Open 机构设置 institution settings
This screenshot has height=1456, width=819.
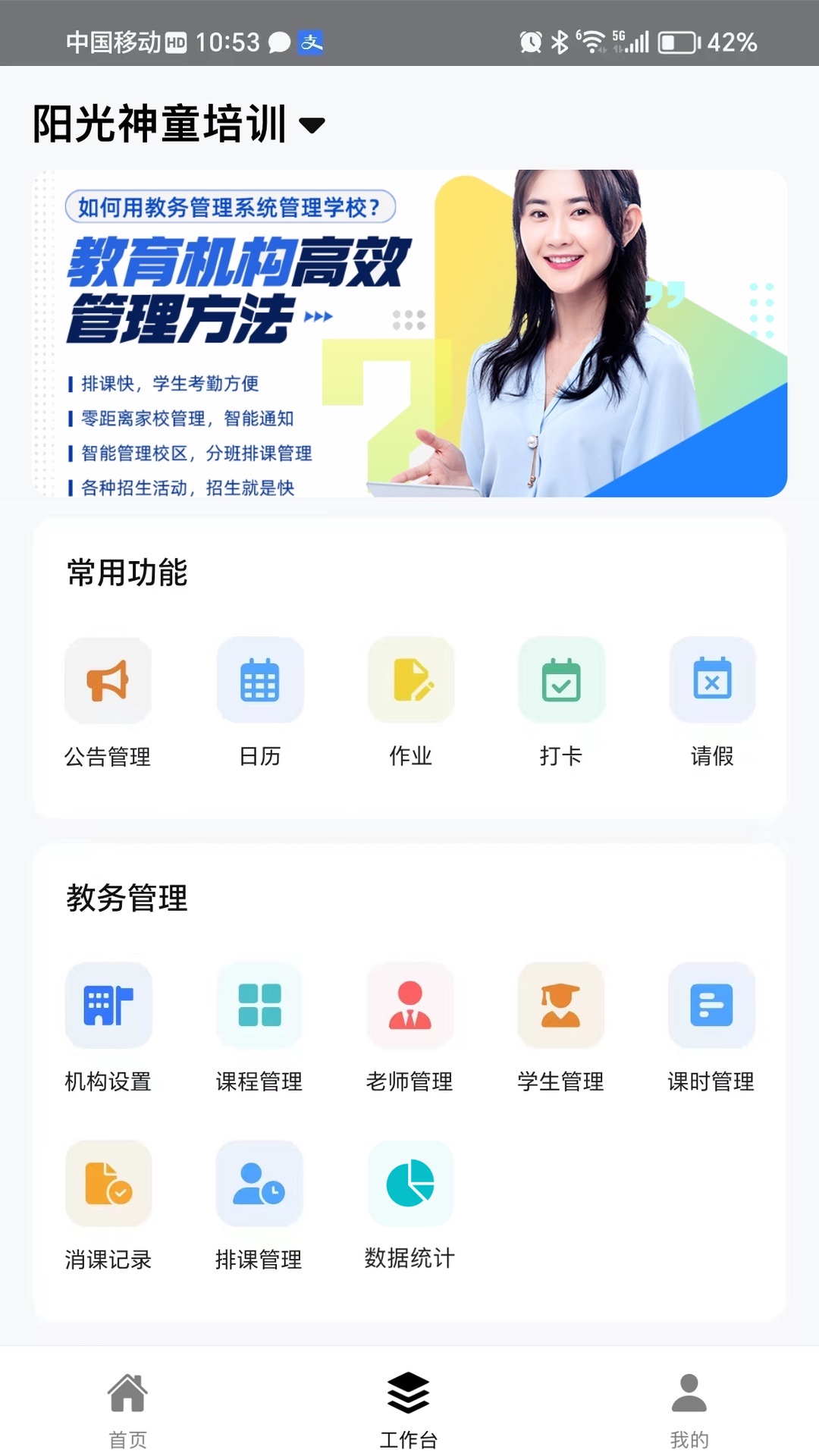coord(108,1006)
